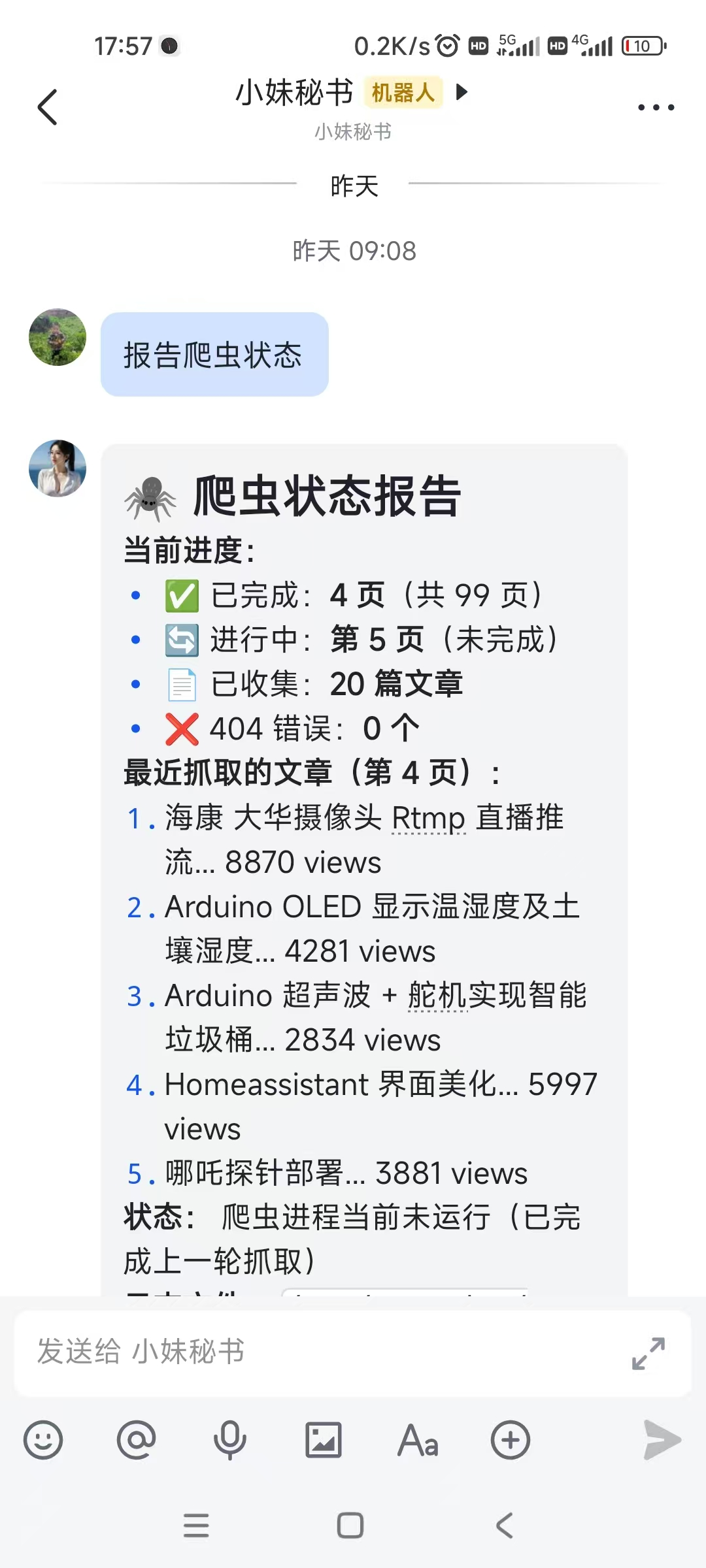Image resolution: width=706 pixels, height=1568 pixels.
Task: Start voice input with the microphone
Action: coord(230,1440)
